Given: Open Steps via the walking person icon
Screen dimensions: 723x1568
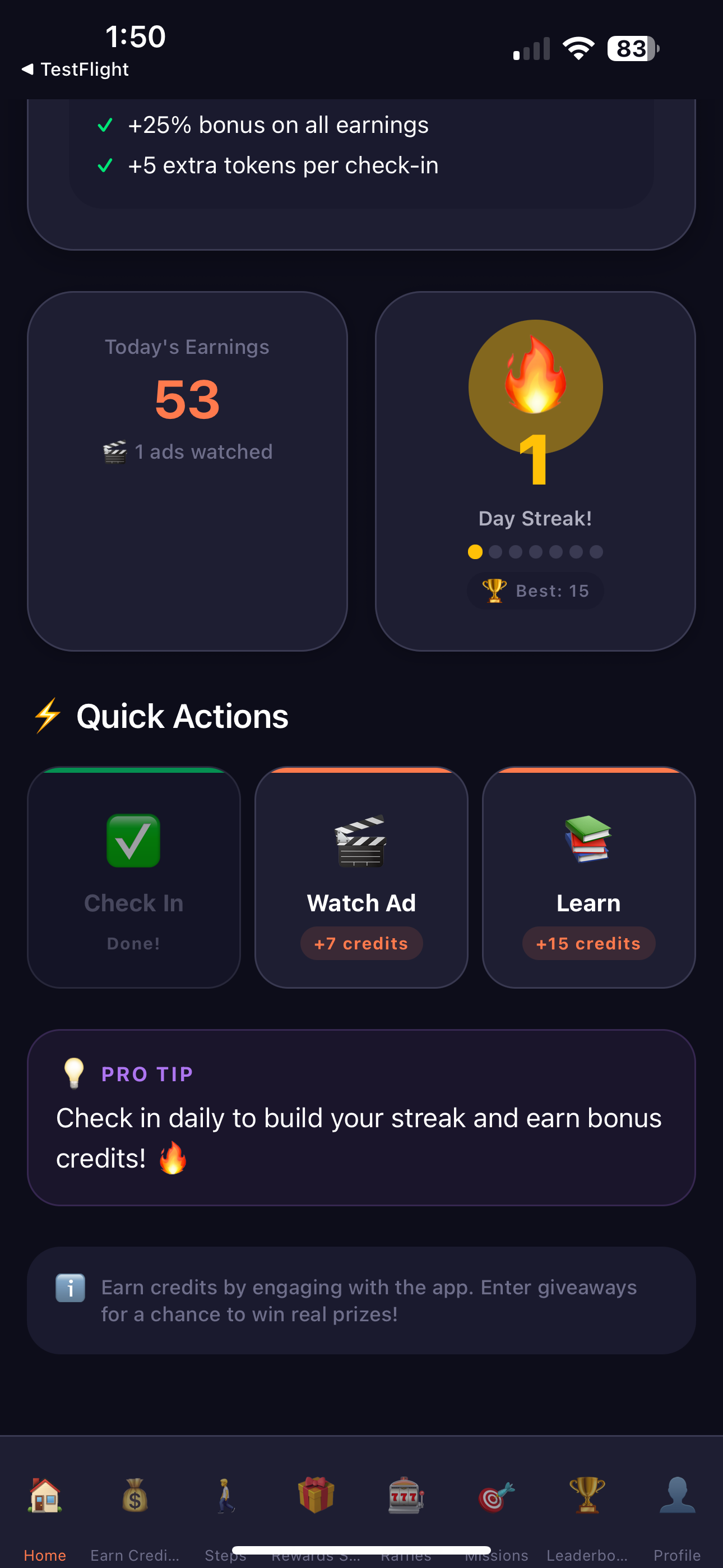Looking at the screenshot, I should (x=225, y=1498).
